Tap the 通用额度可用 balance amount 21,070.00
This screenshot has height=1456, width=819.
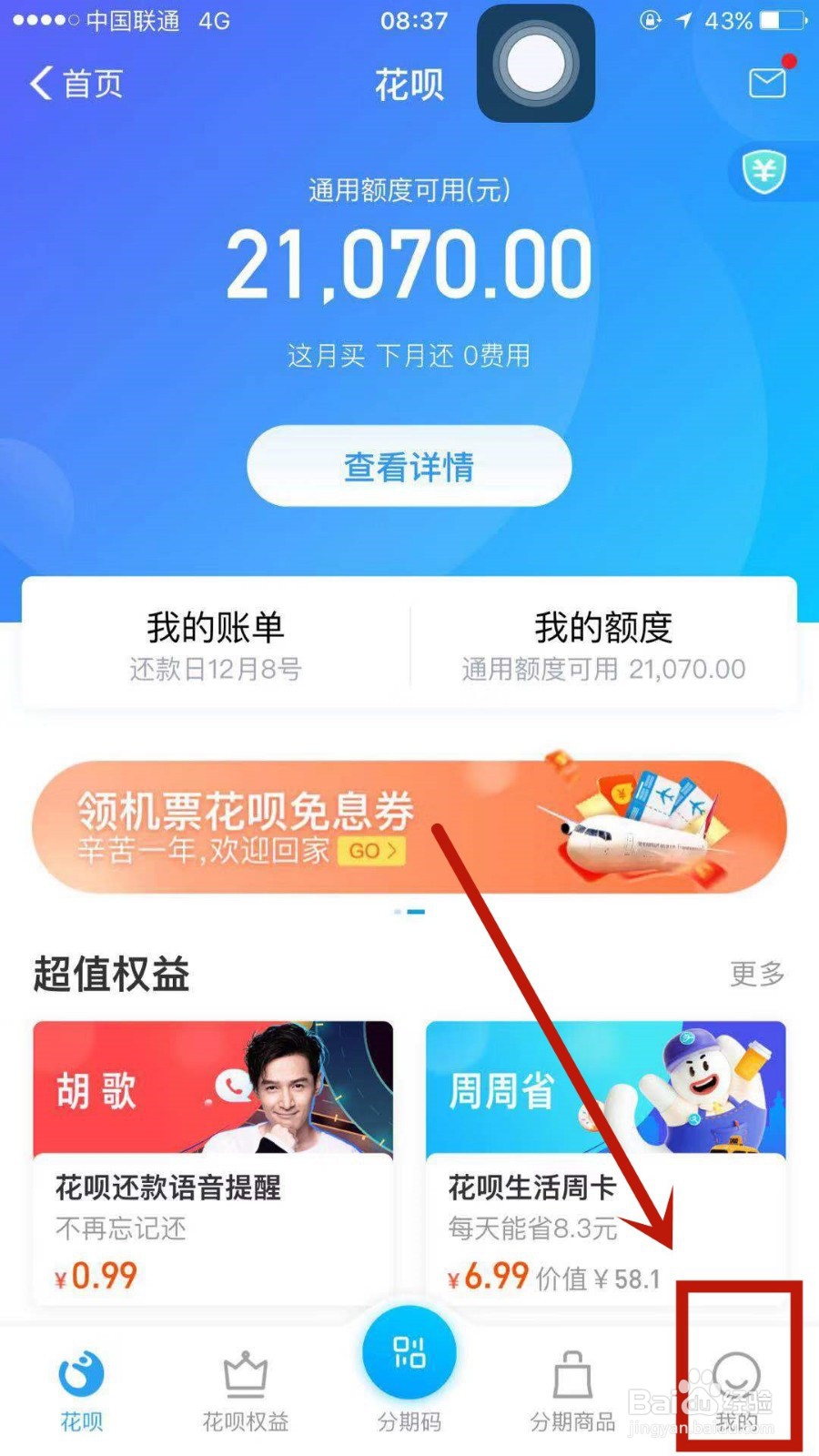(x=408, y=259)
